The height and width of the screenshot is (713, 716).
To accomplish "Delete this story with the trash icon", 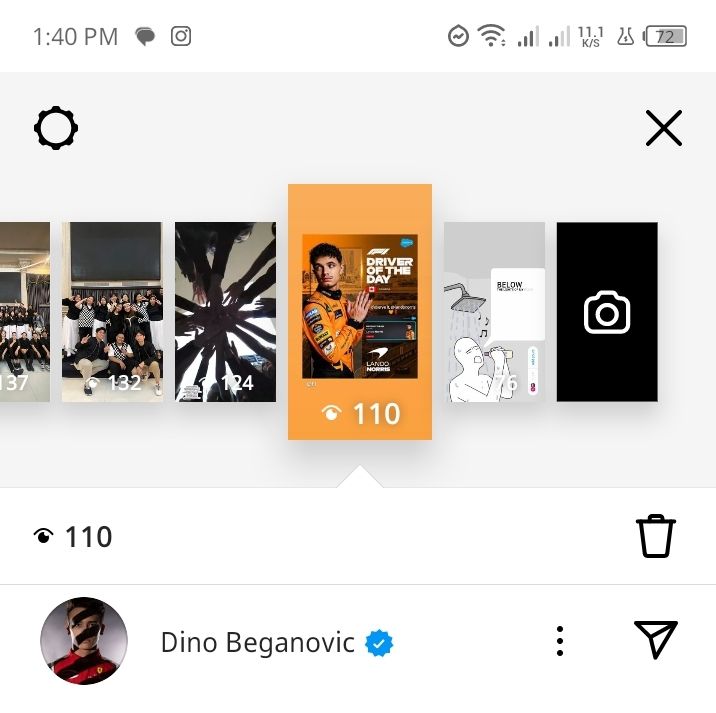I will point(656,537).
